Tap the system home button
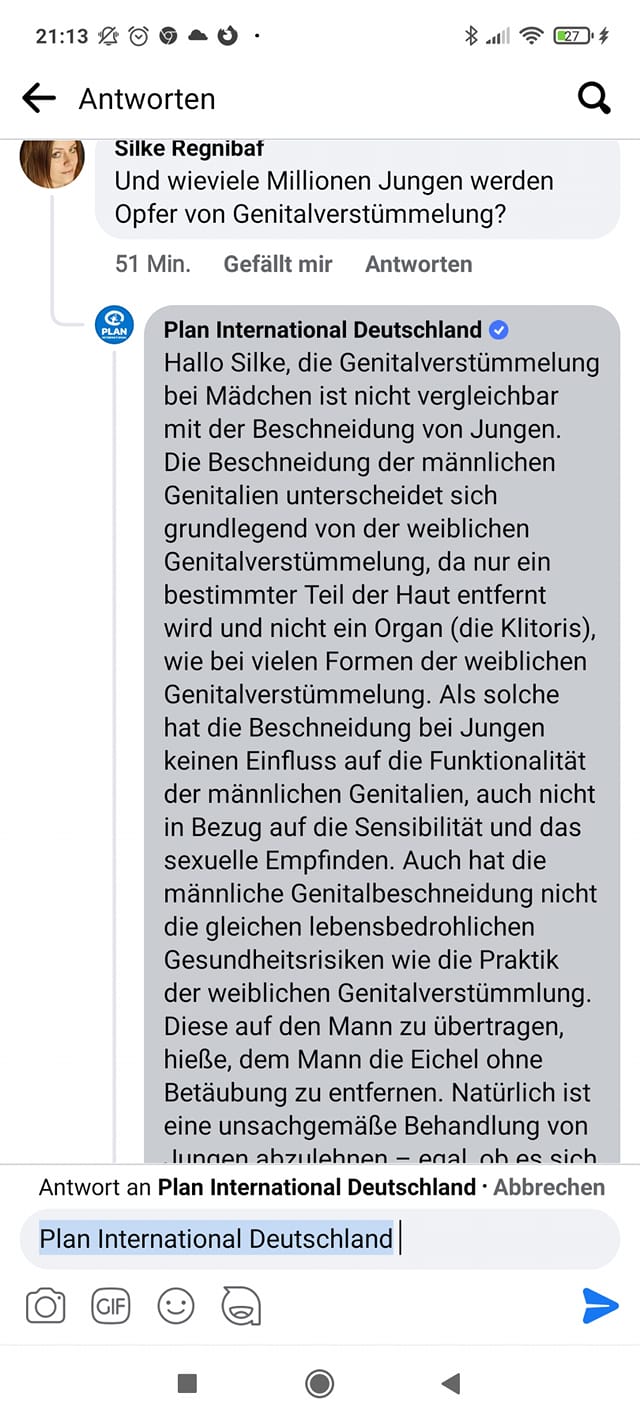 320,1383
